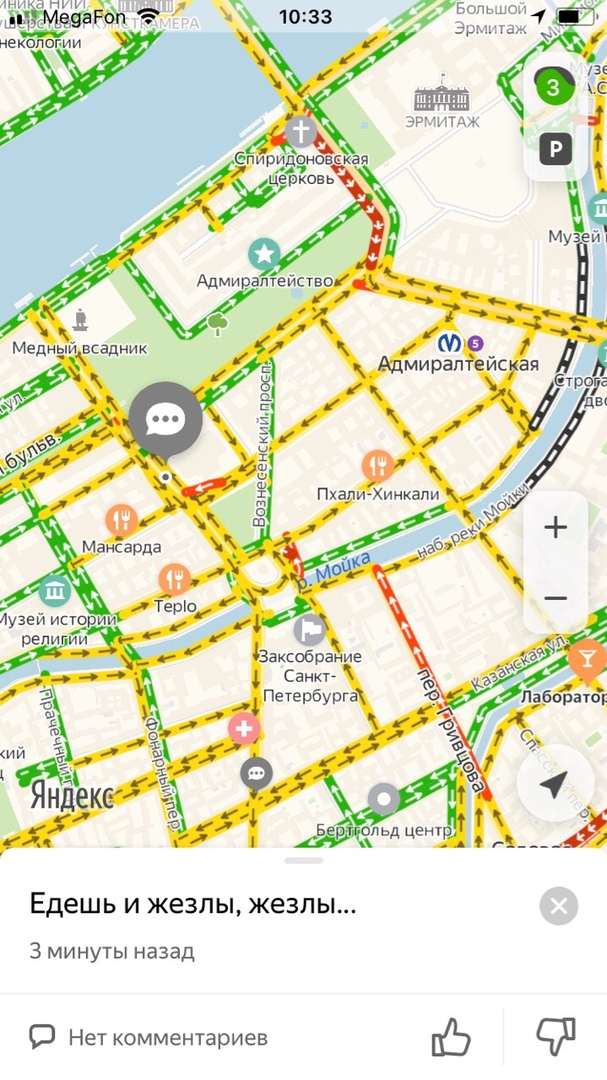Toggle parking layer button

555,150
